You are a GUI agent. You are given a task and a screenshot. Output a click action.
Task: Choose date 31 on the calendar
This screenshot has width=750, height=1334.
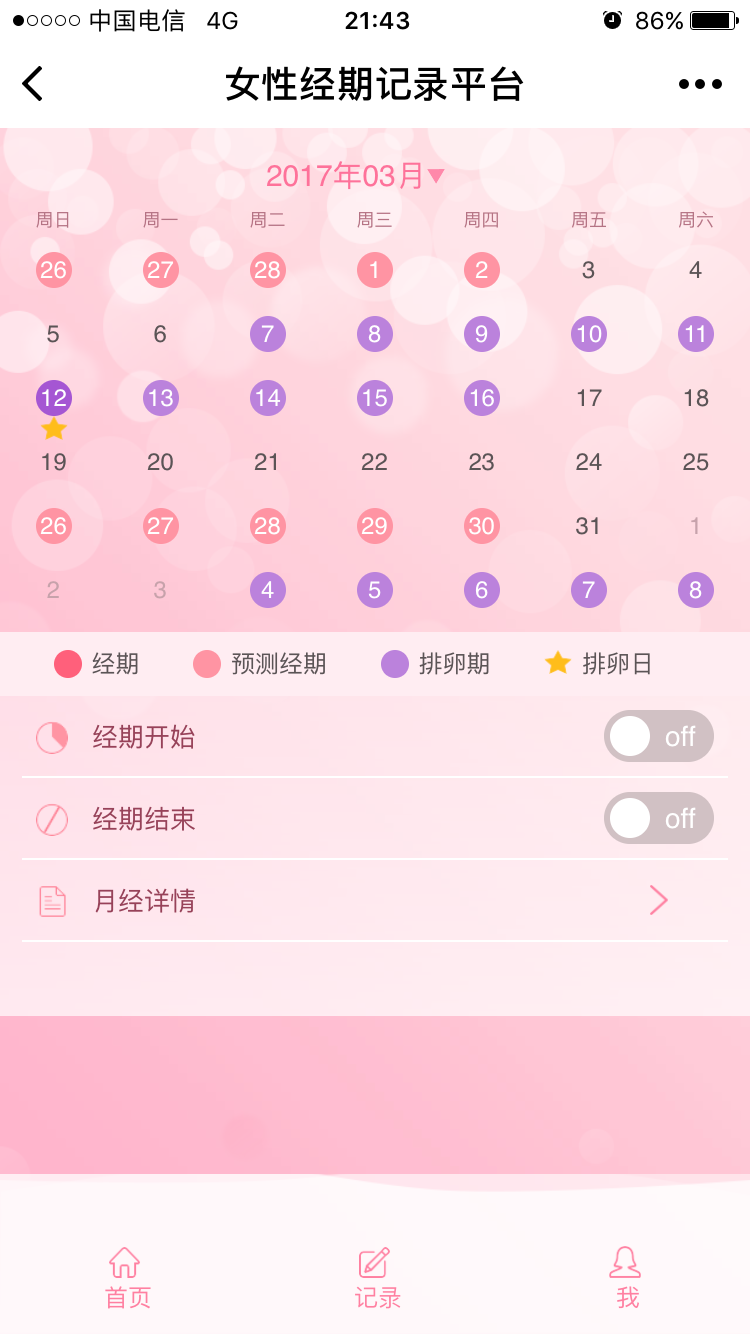point(588,526)
